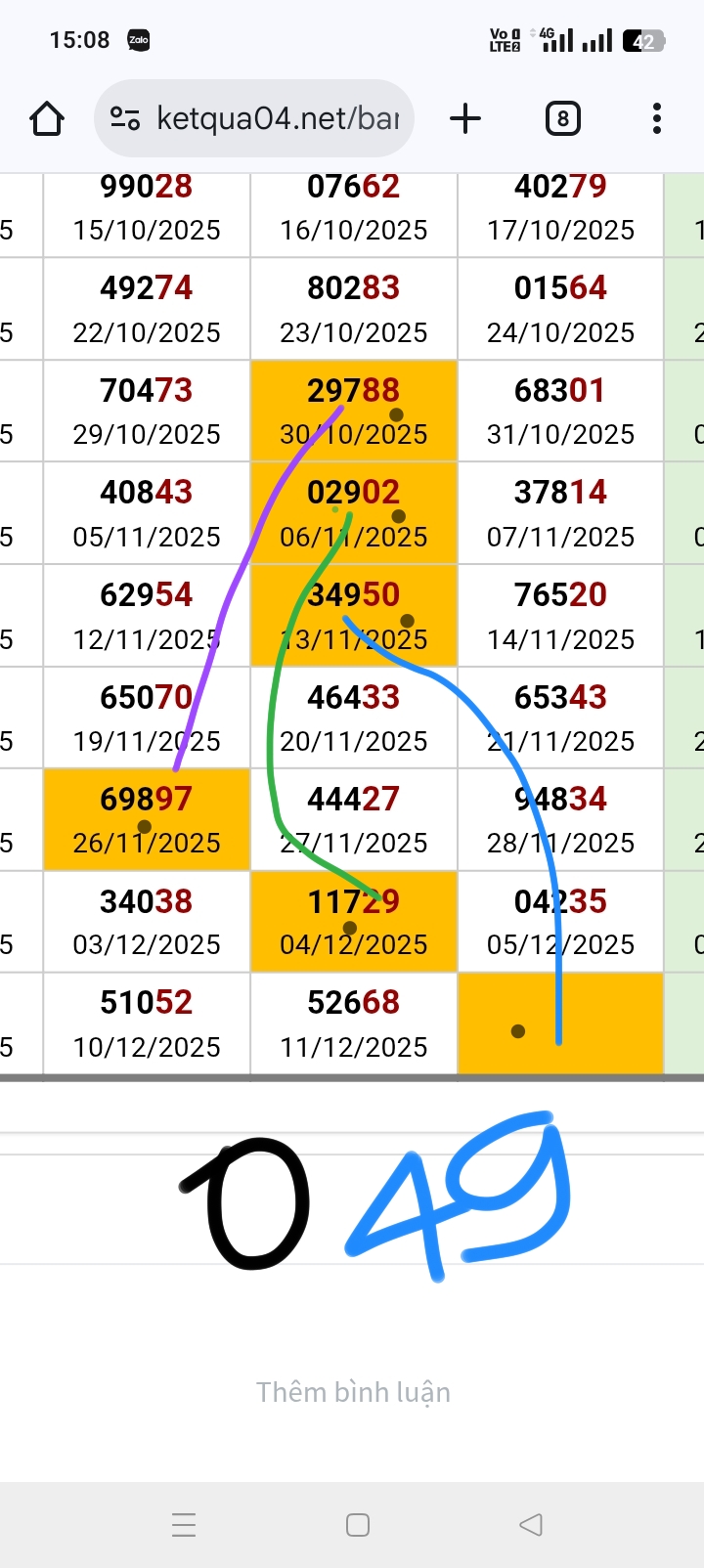
Task: Go back with the system back button
Action: (530, 1524)
